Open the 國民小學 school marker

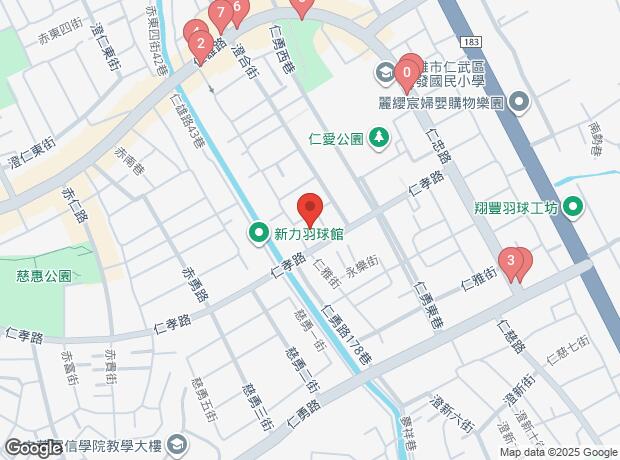coord(386,72)
